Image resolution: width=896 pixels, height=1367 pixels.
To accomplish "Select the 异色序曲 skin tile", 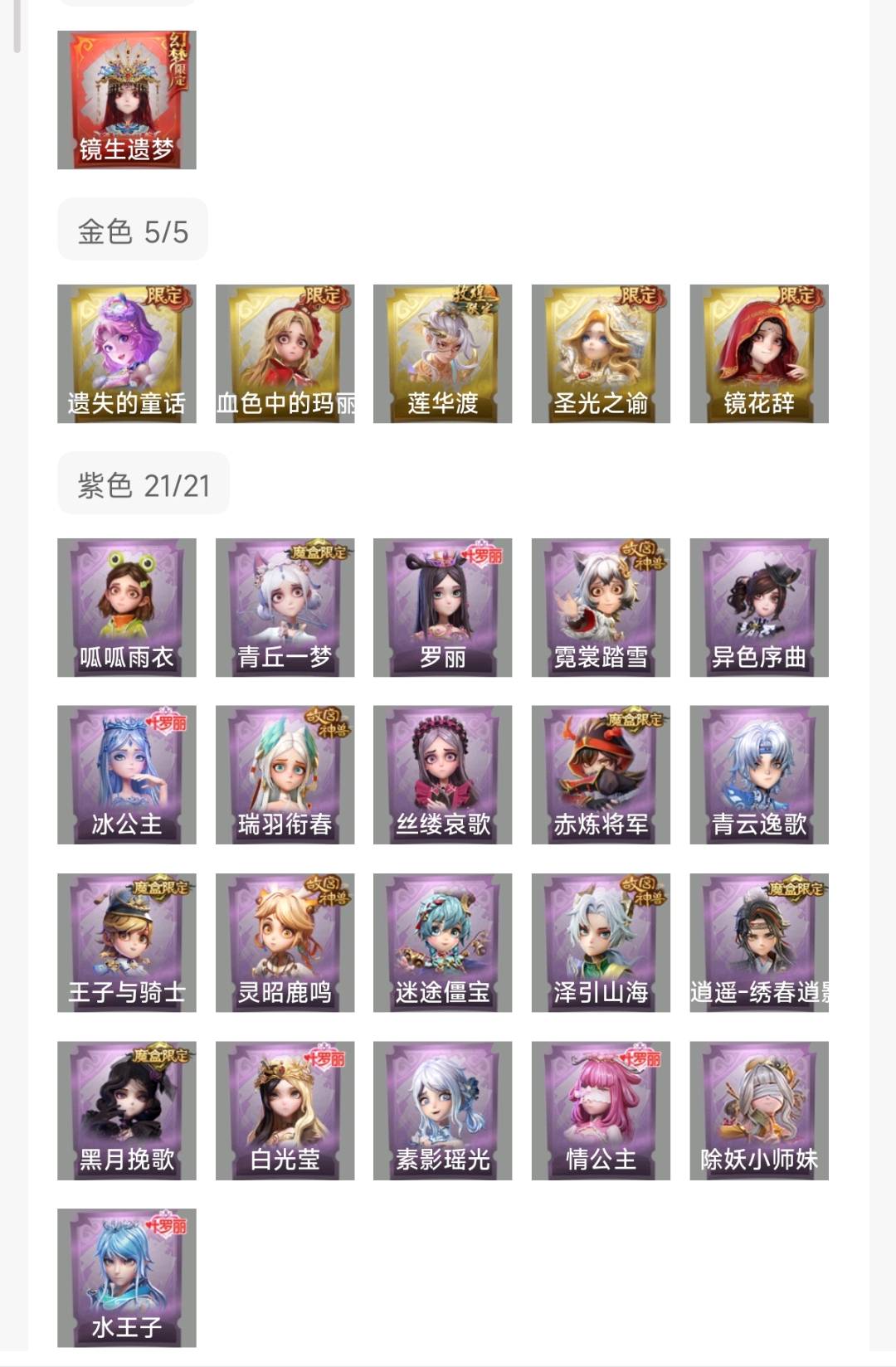I will [758, 607].
